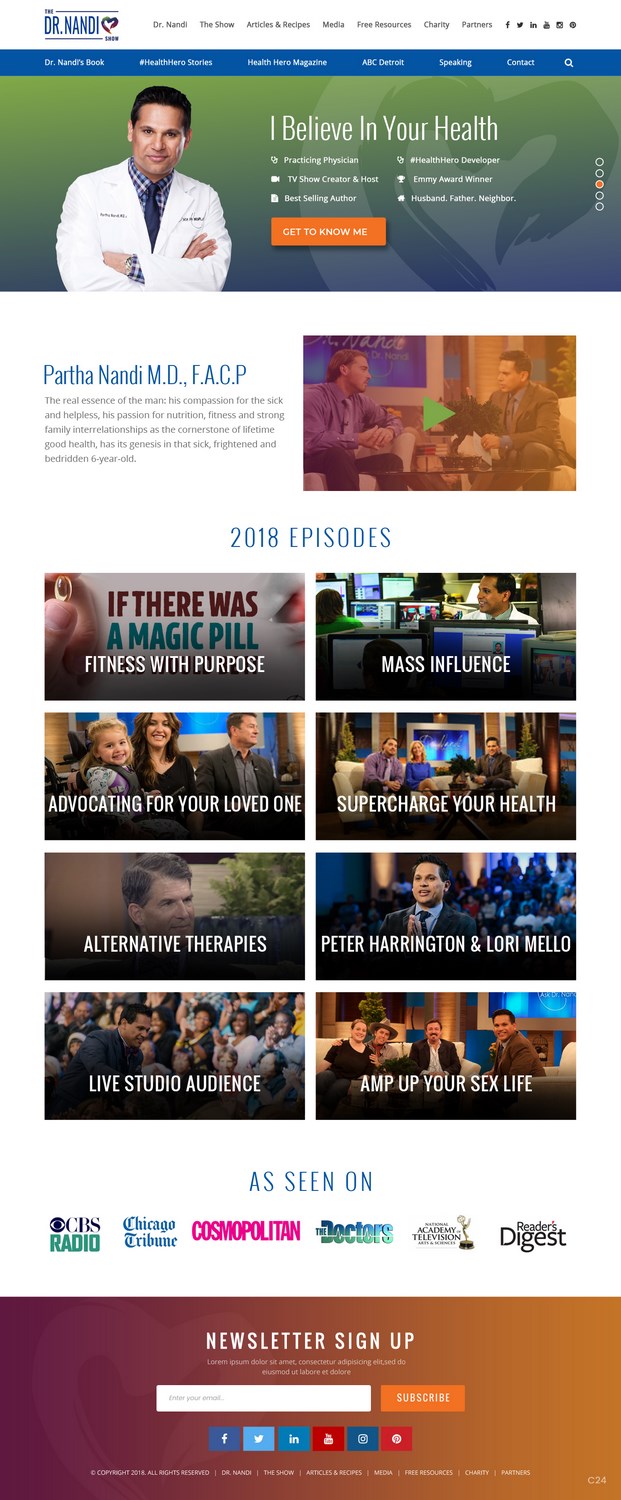This screenshot has height=1500, width=621.
Task: Open the Mass Influence episode
Action: click(446, 636)
